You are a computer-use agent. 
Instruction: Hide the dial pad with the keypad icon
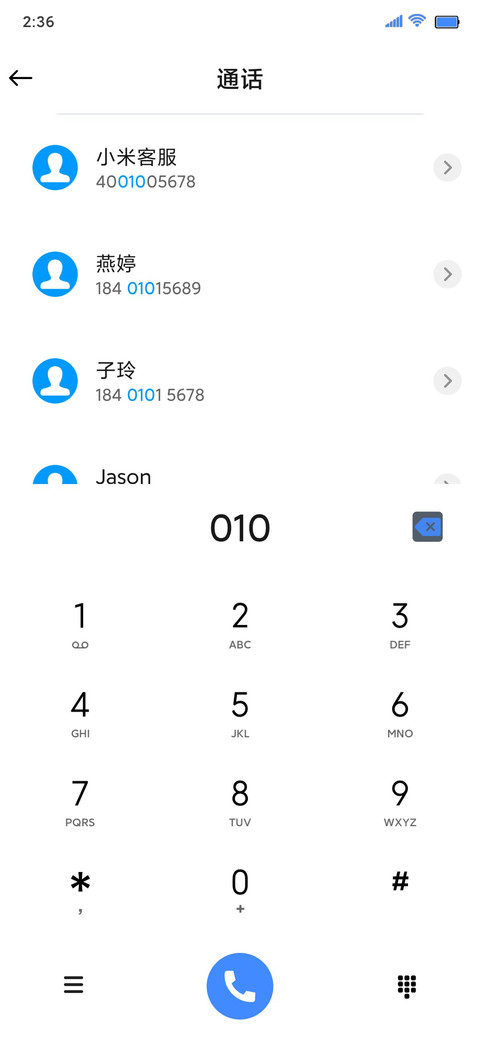406,986
